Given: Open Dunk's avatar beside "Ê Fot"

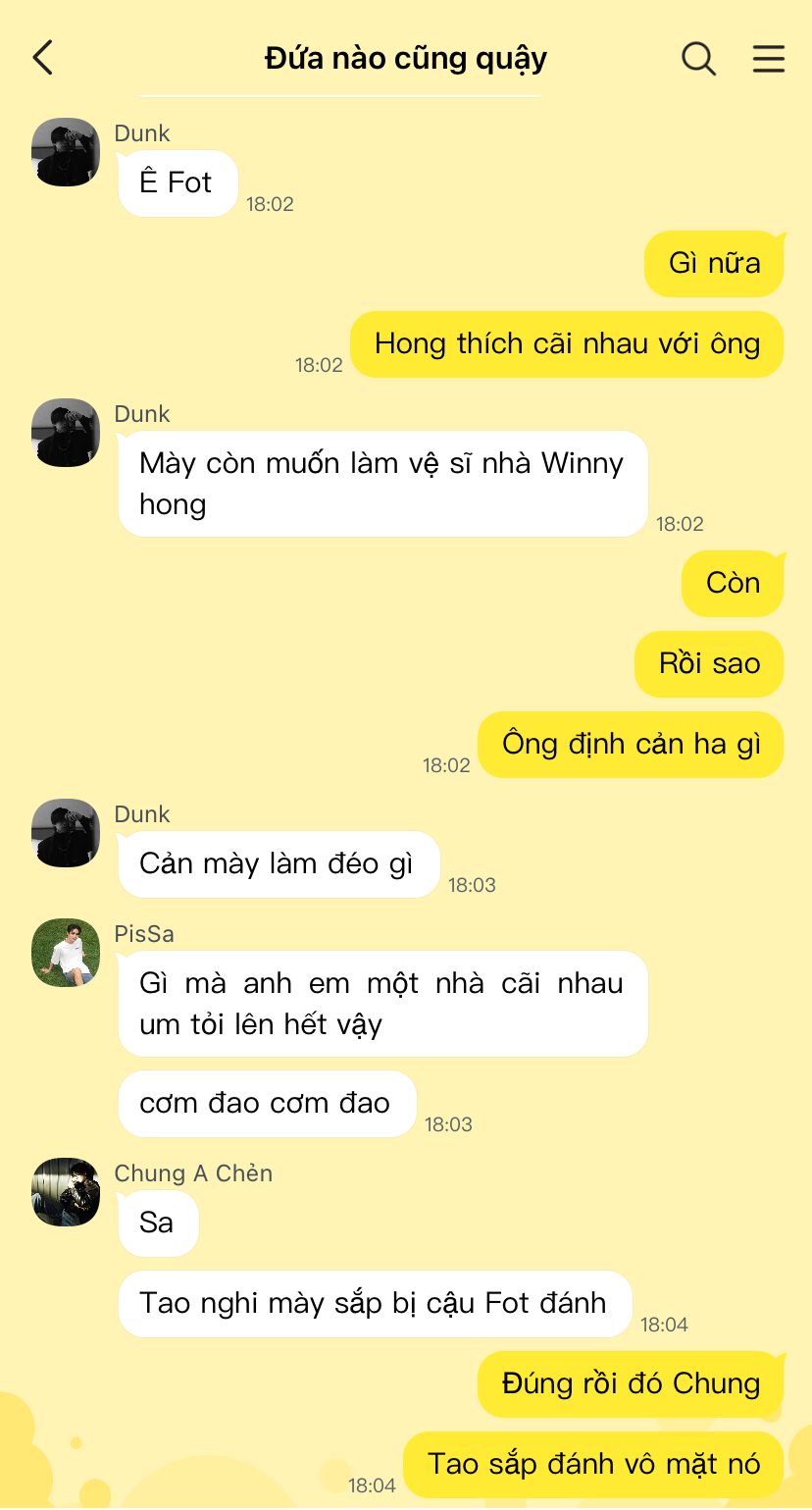Looking at the screenshot, I should [x=66, y=152].
